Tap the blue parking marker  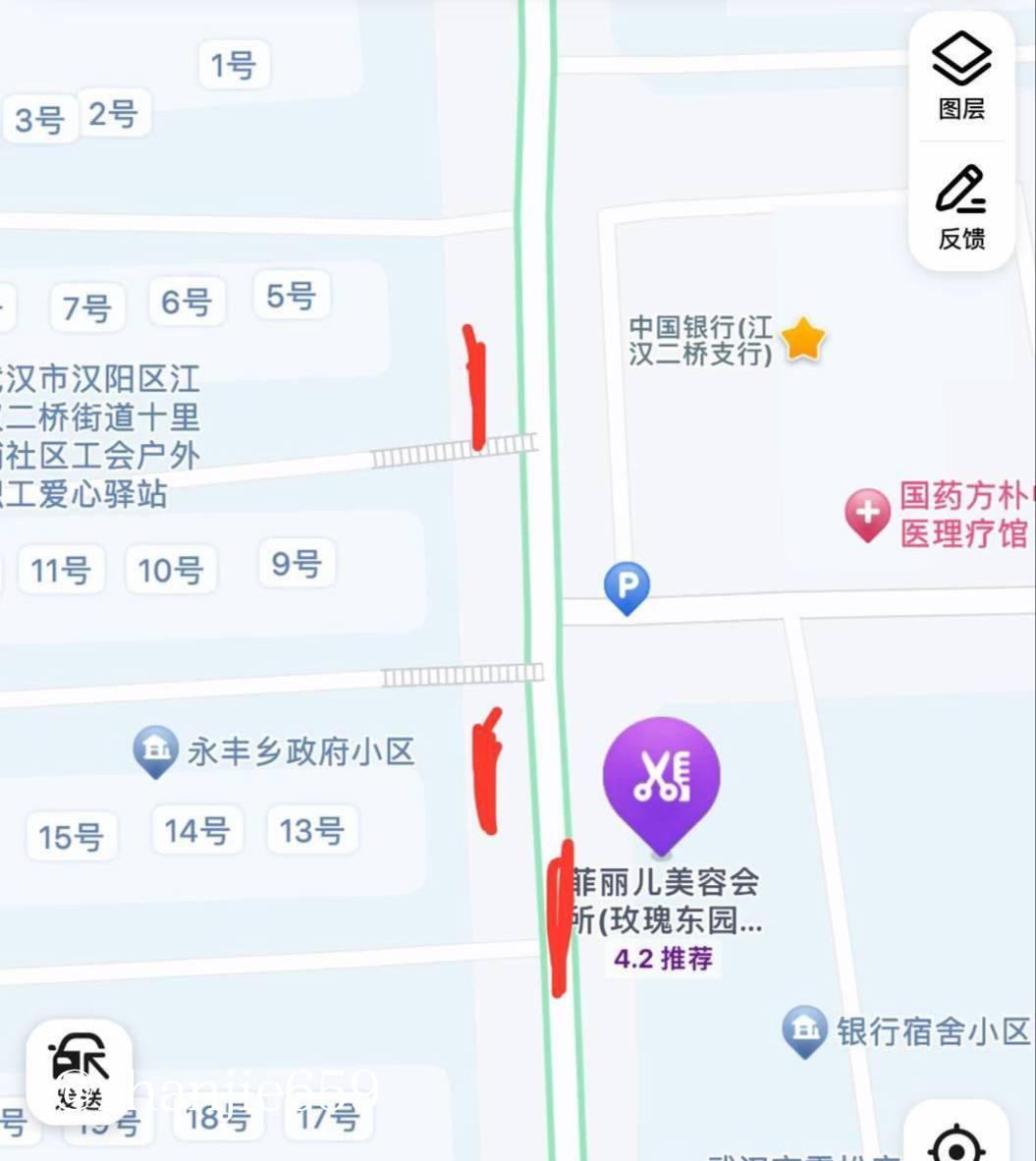point(627,588)
